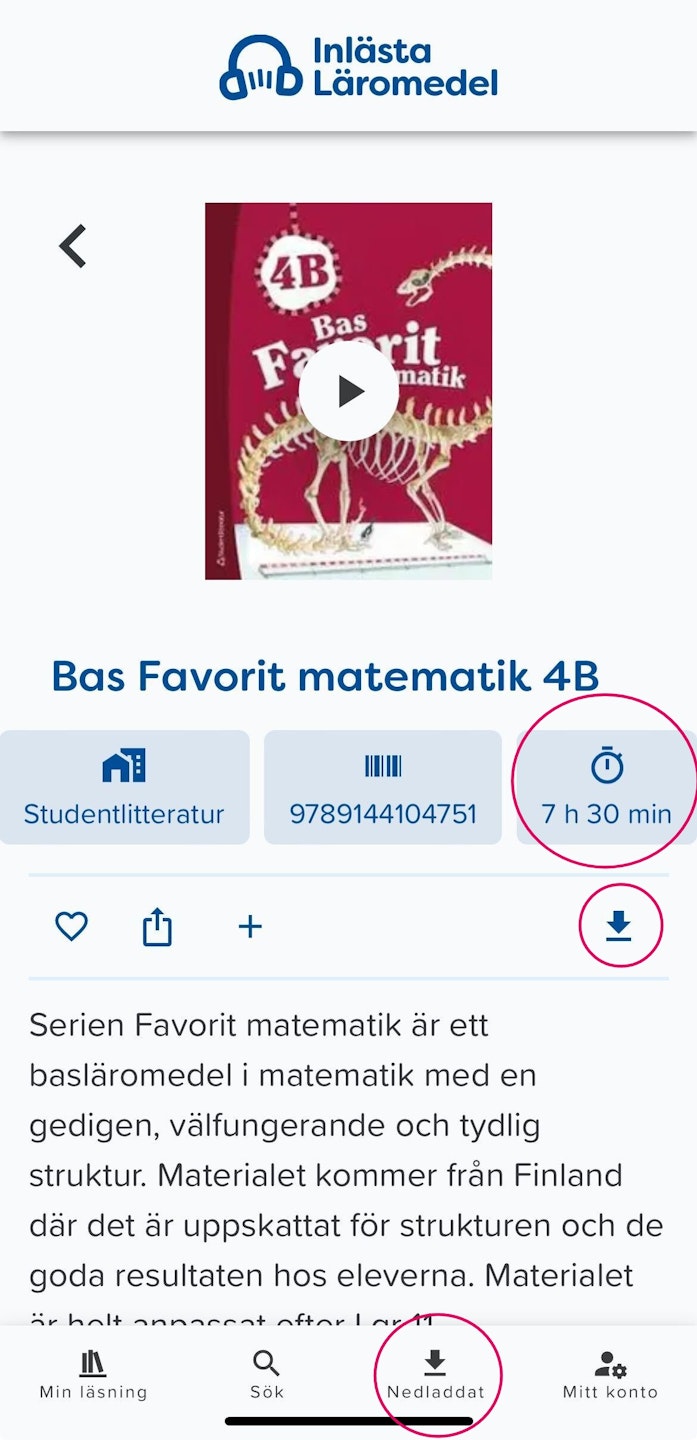Viewport: 697px width, 1440px height.
Task: Go back using the arrow
Action: 73,246
